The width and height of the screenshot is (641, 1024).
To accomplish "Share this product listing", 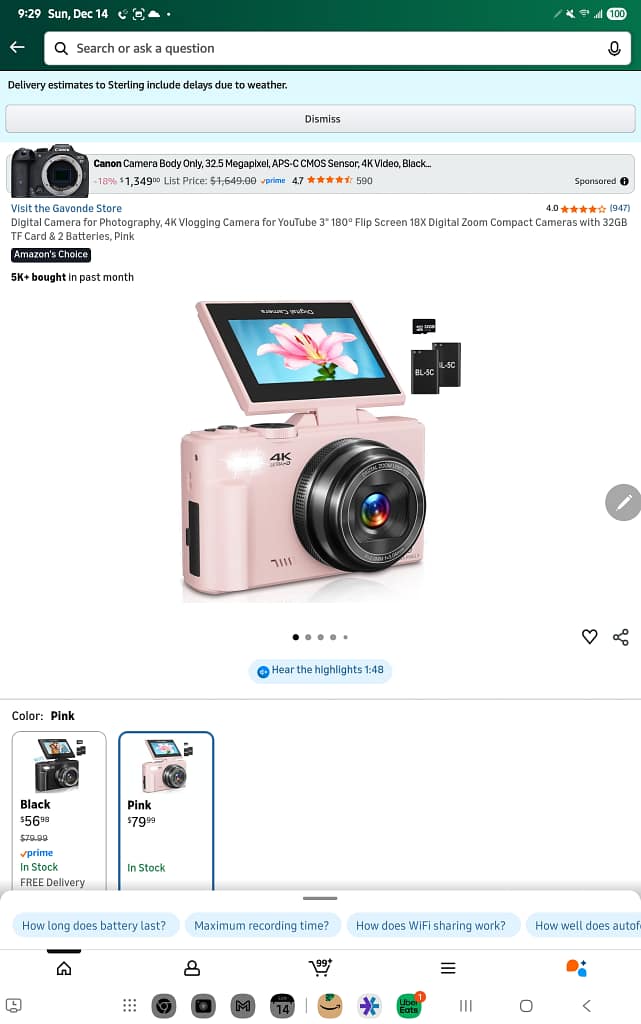I will coord(620,637).
